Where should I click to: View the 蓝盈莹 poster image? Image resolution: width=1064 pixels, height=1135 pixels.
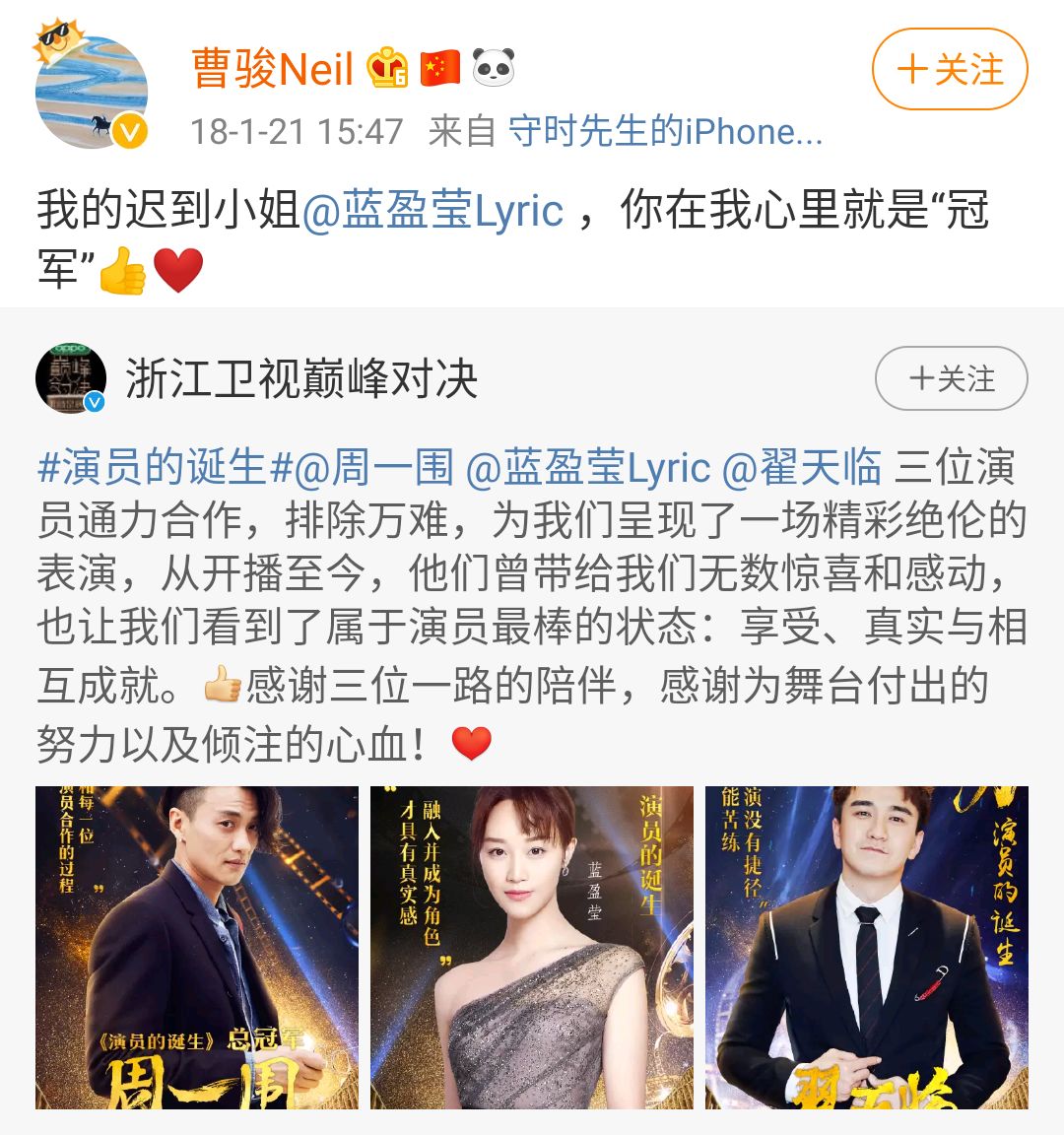point(532,947)
